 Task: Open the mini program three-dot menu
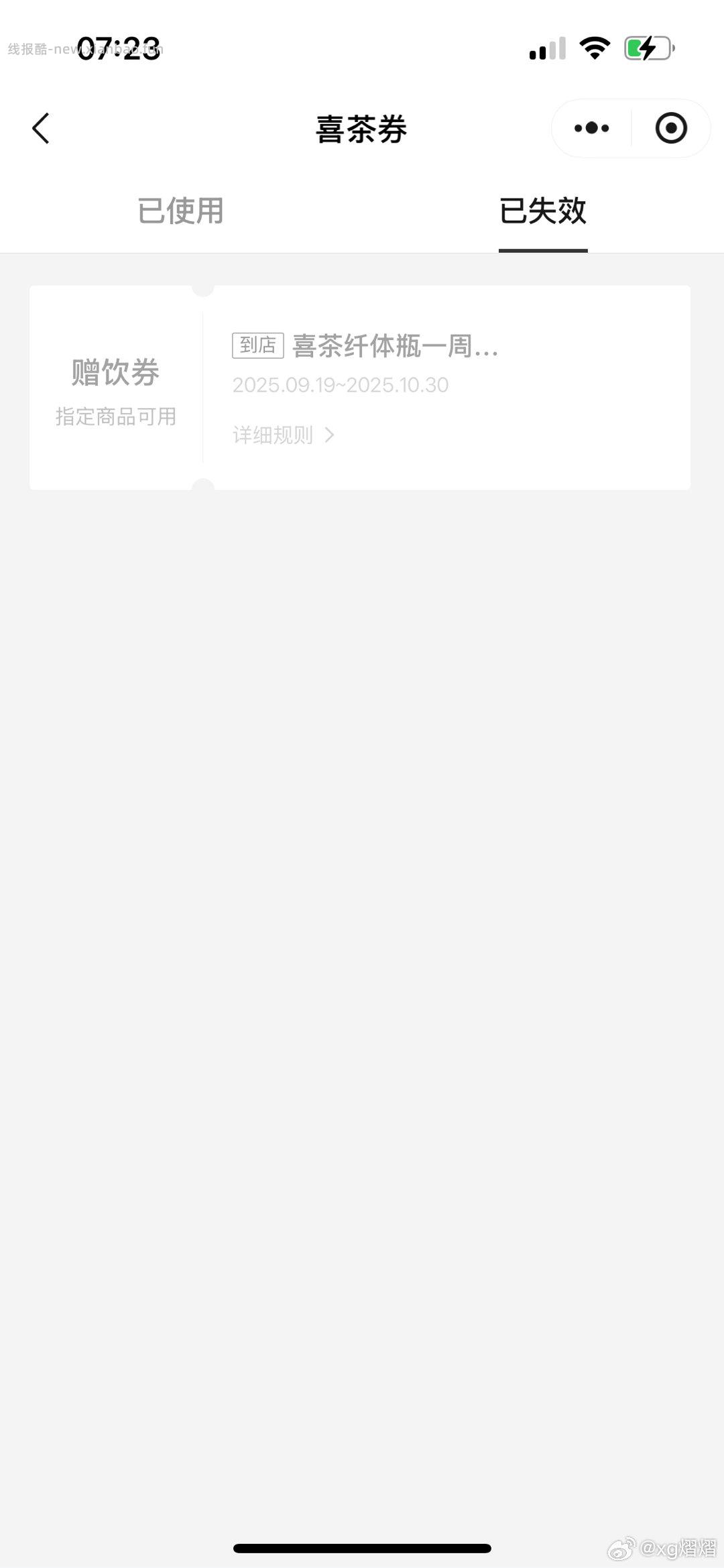[x=591, y=128]
